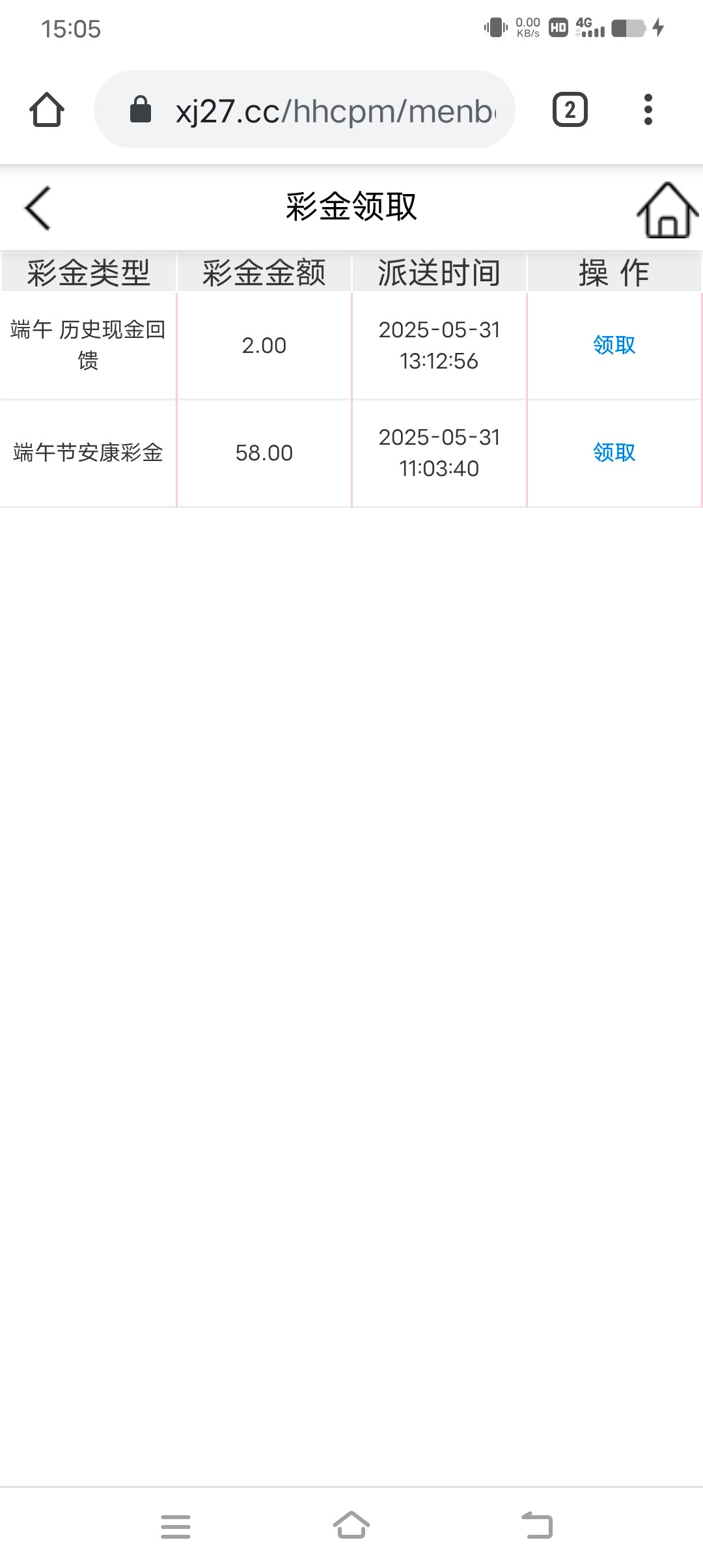This screenshot has height=1568, width=703.
Task: Tap the system back button
Action: (538, 1526)
